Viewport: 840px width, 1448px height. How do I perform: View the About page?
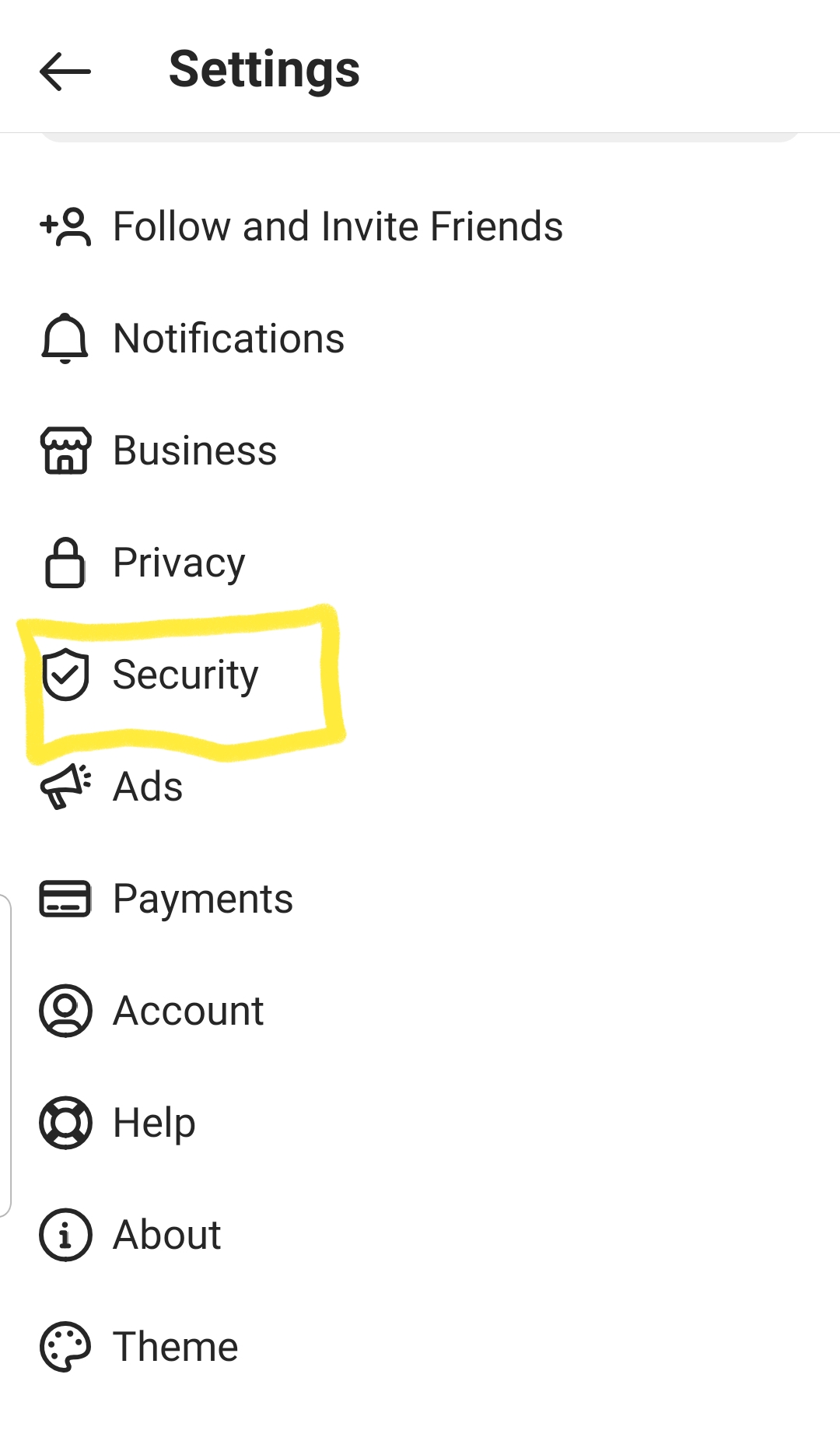tap(420, 1235)
